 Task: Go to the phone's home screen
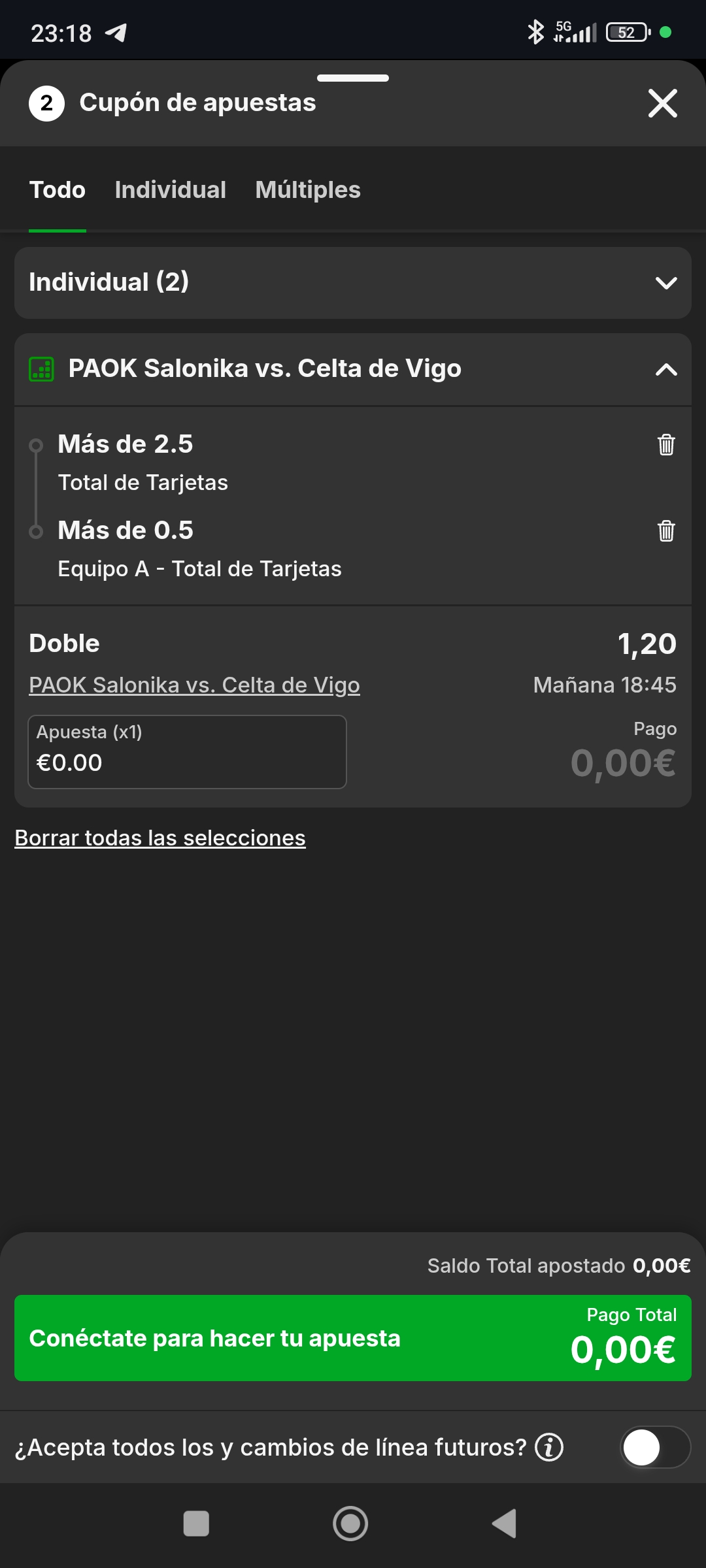pos(350,1524)
